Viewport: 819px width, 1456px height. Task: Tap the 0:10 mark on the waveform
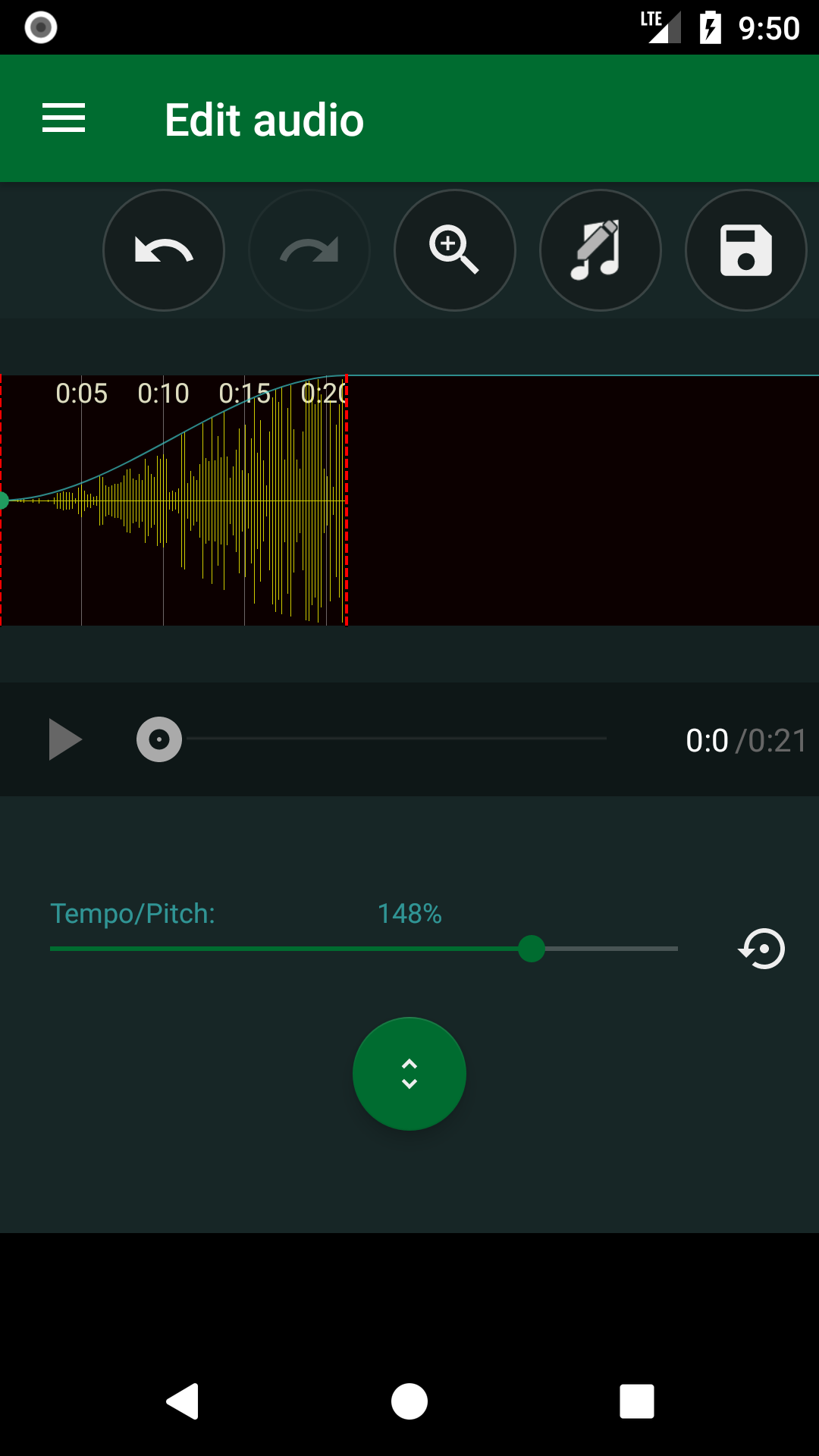pos(164,394)
